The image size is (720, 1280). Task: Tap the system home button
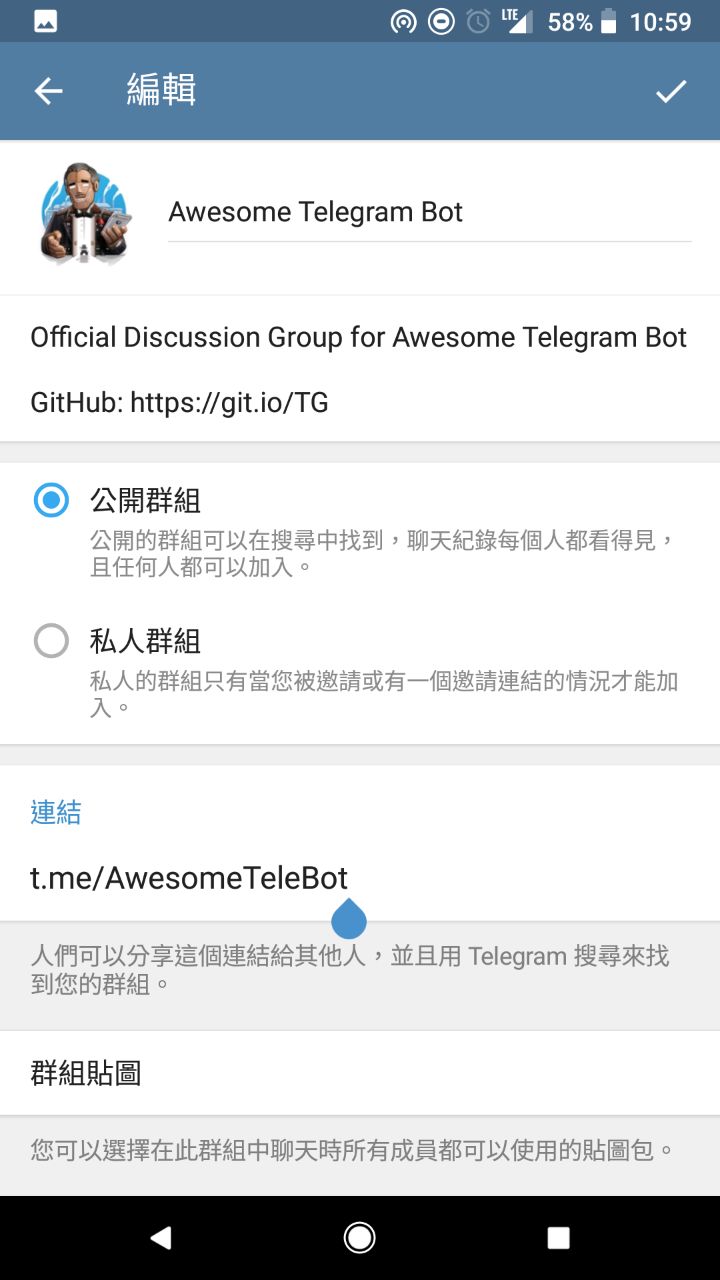(359, 1238)
